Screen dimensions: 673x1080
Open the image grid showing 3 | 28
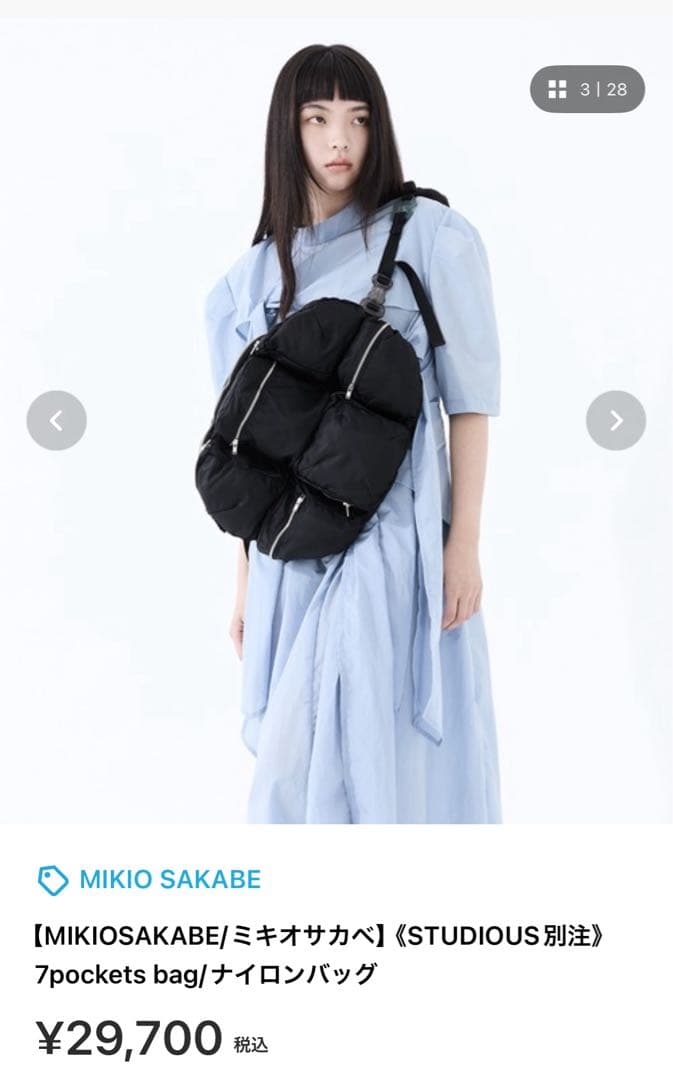[587, 89]
